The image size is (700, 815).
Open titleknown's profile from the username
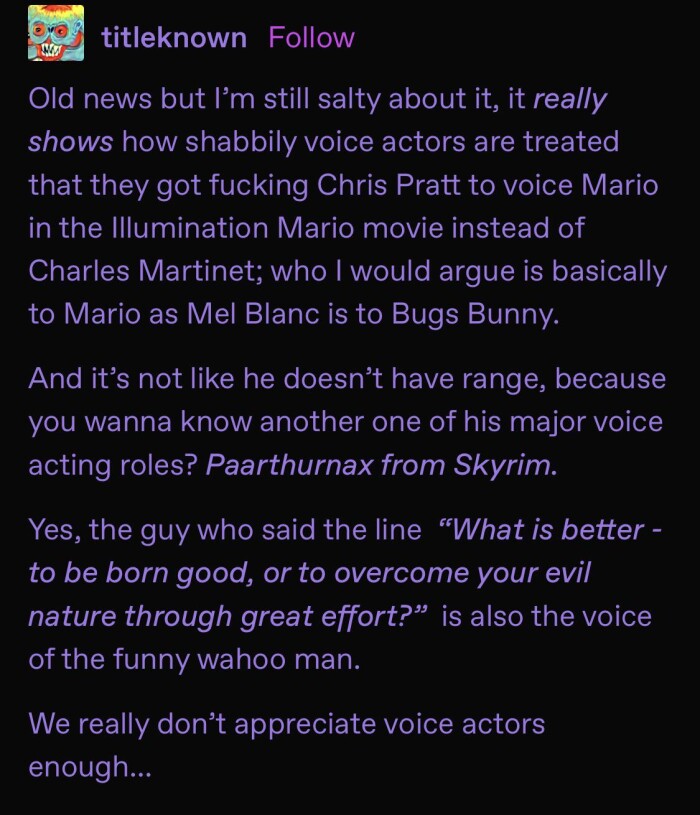pyautogui.click(x=174, y=38)
